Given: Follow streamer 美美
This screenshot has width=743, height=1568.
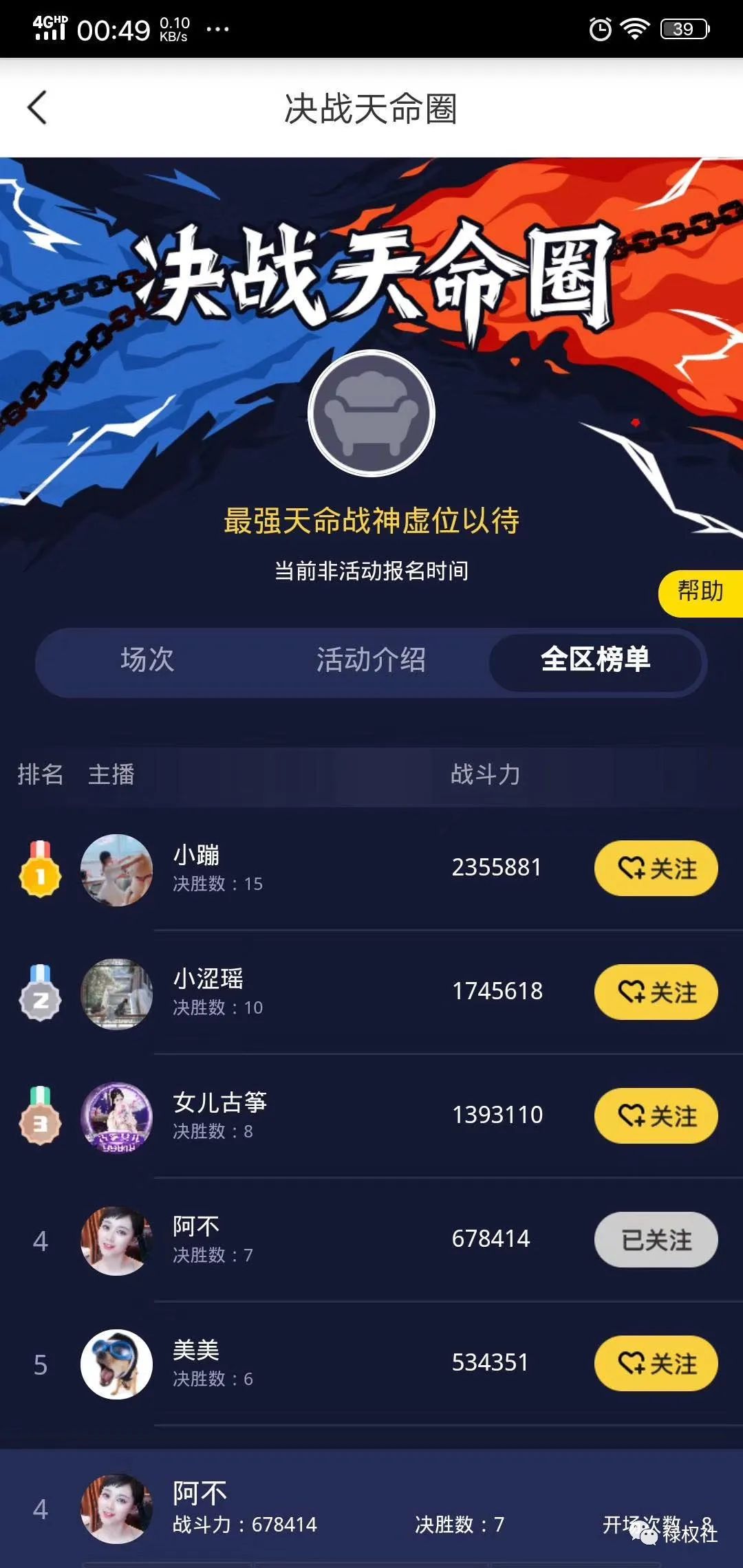Looking at the screenshot, I should tap(656, 1364).
